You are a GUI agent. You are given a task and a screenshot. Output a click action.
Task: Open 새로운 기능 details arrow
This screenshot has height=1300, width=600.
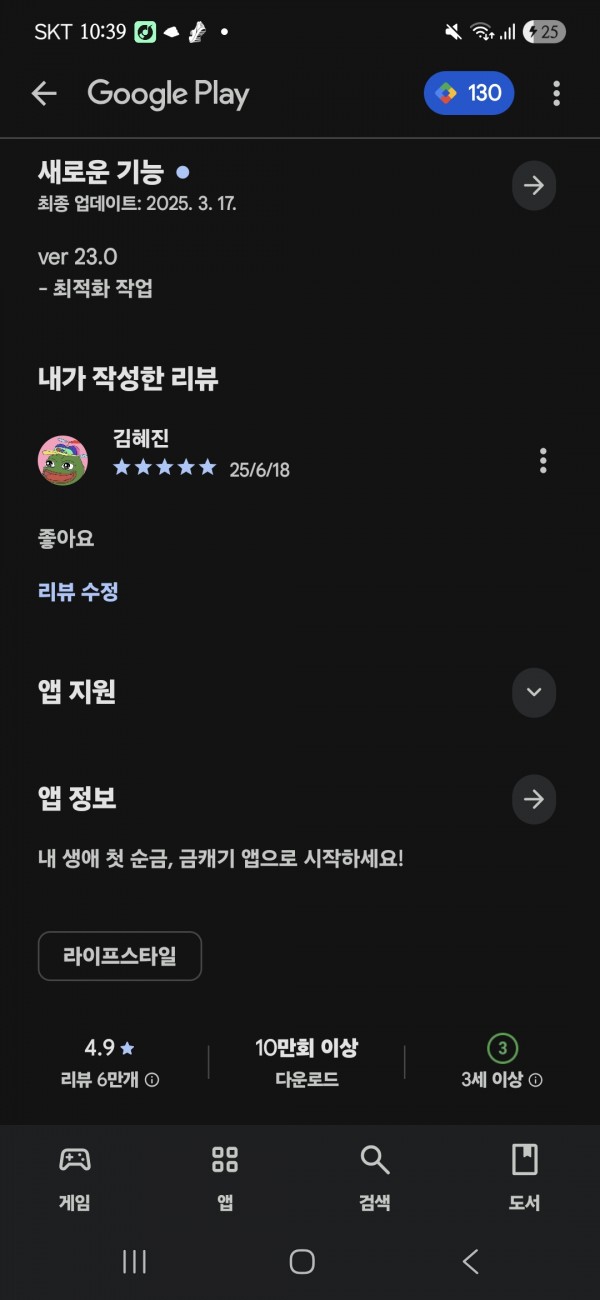(x=534, y=185)
